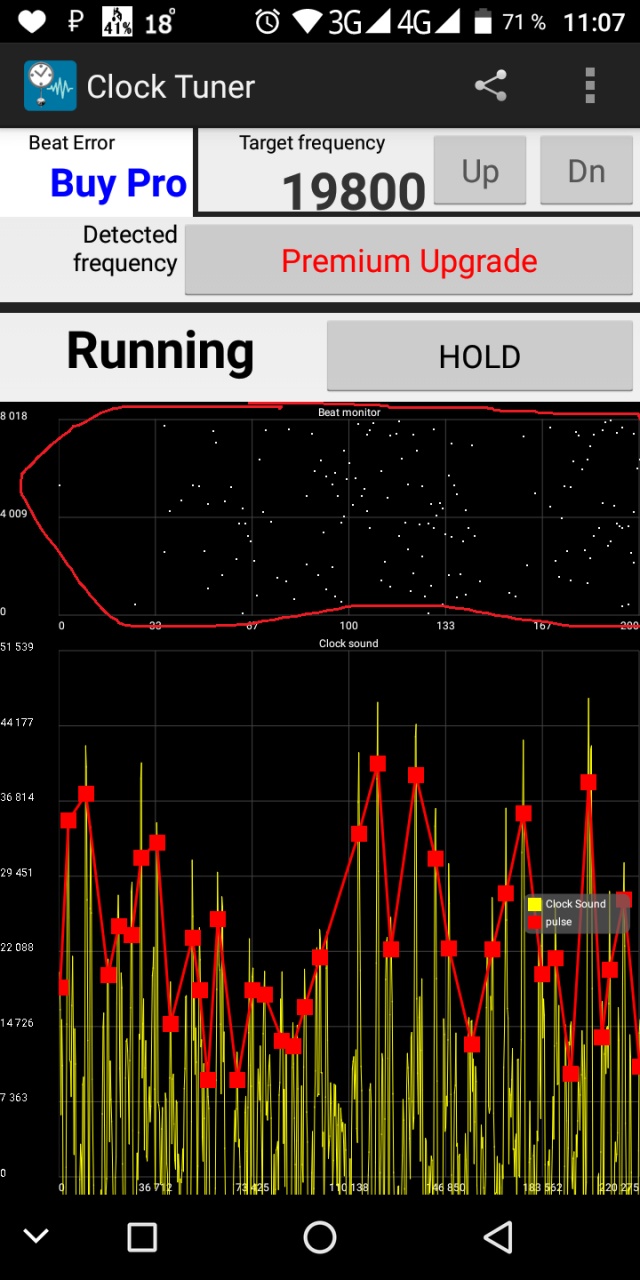Go back with the system back button
The height and width of the screenshot is (1280, 640).
tap(497, 1237)
